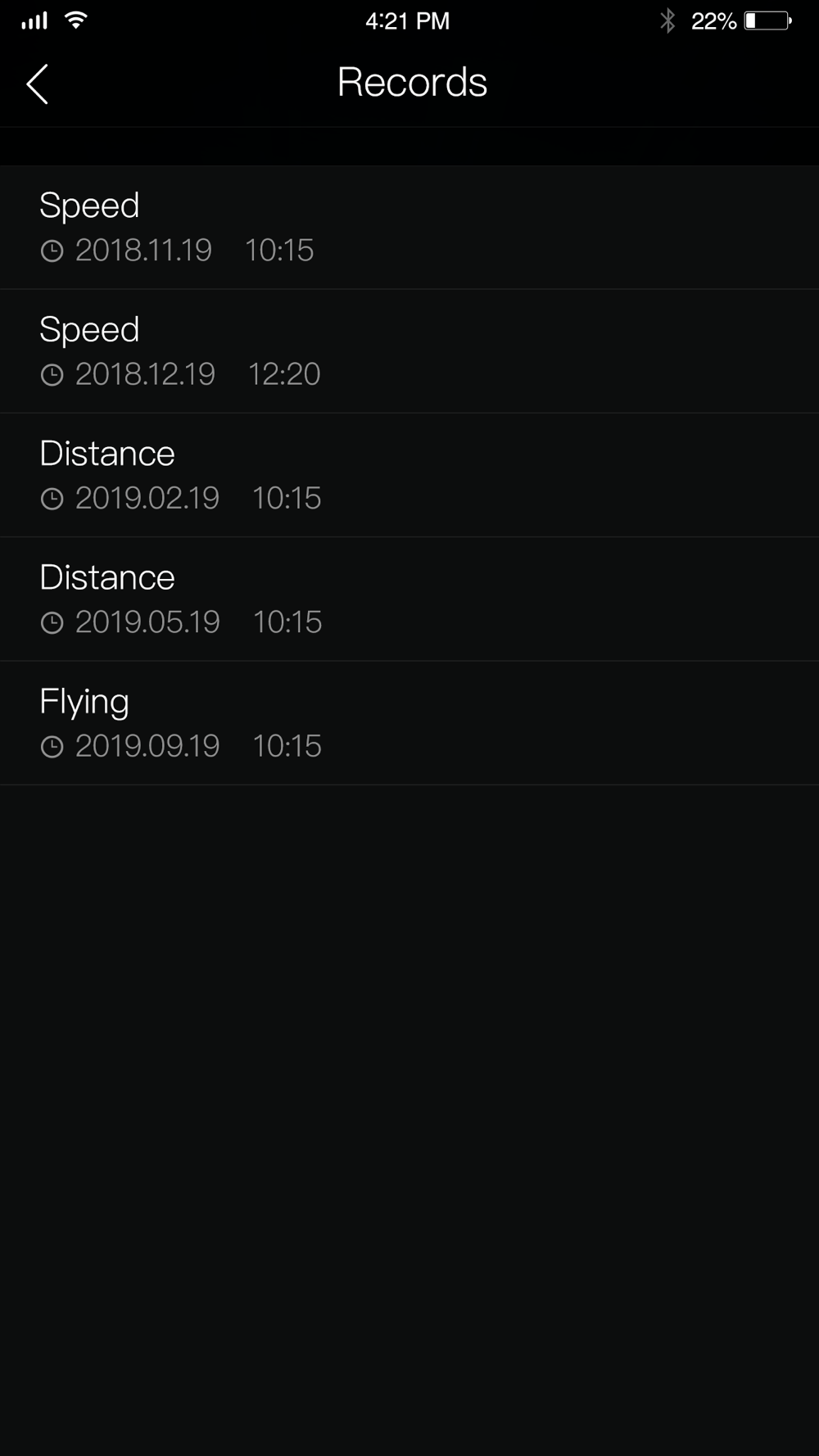819x1456 pixels.
Task: Open the Distance record from 2019.02.19
Action: (x=409, y=475)
